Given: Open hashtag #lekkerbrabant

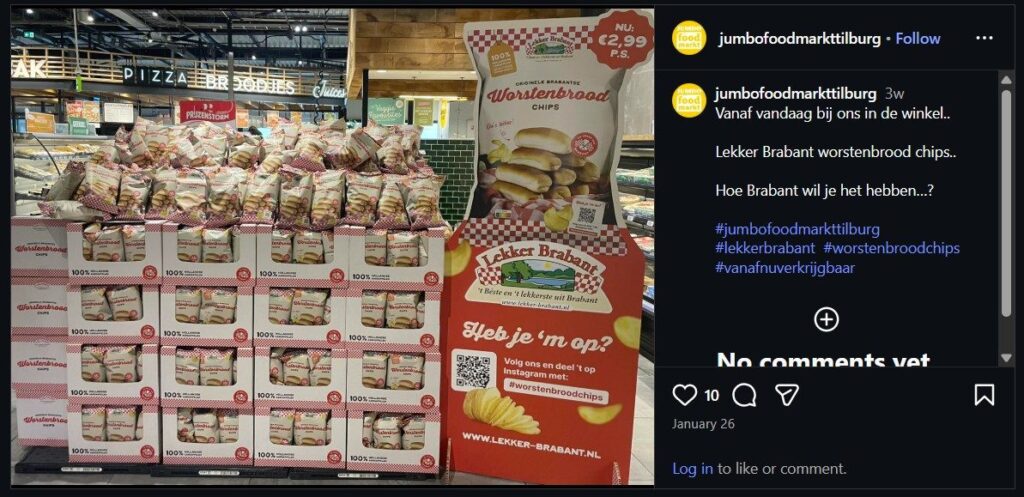Looking at the screenshot, I should (765, 248).
